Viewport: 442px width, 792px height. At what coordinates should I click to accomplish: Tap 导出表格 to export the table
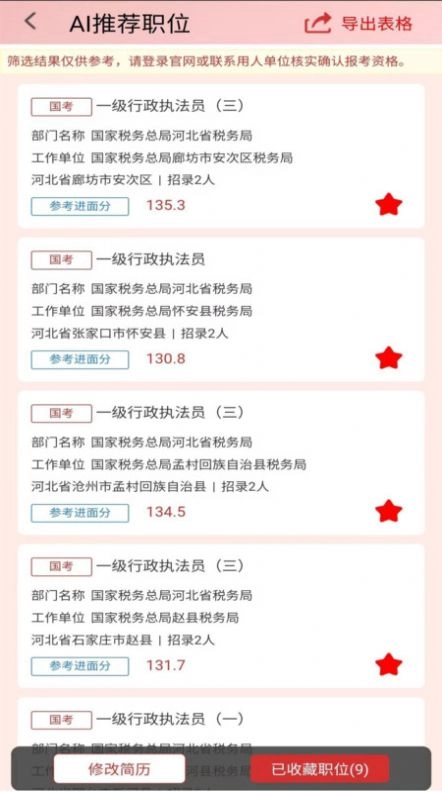(359, 23)
